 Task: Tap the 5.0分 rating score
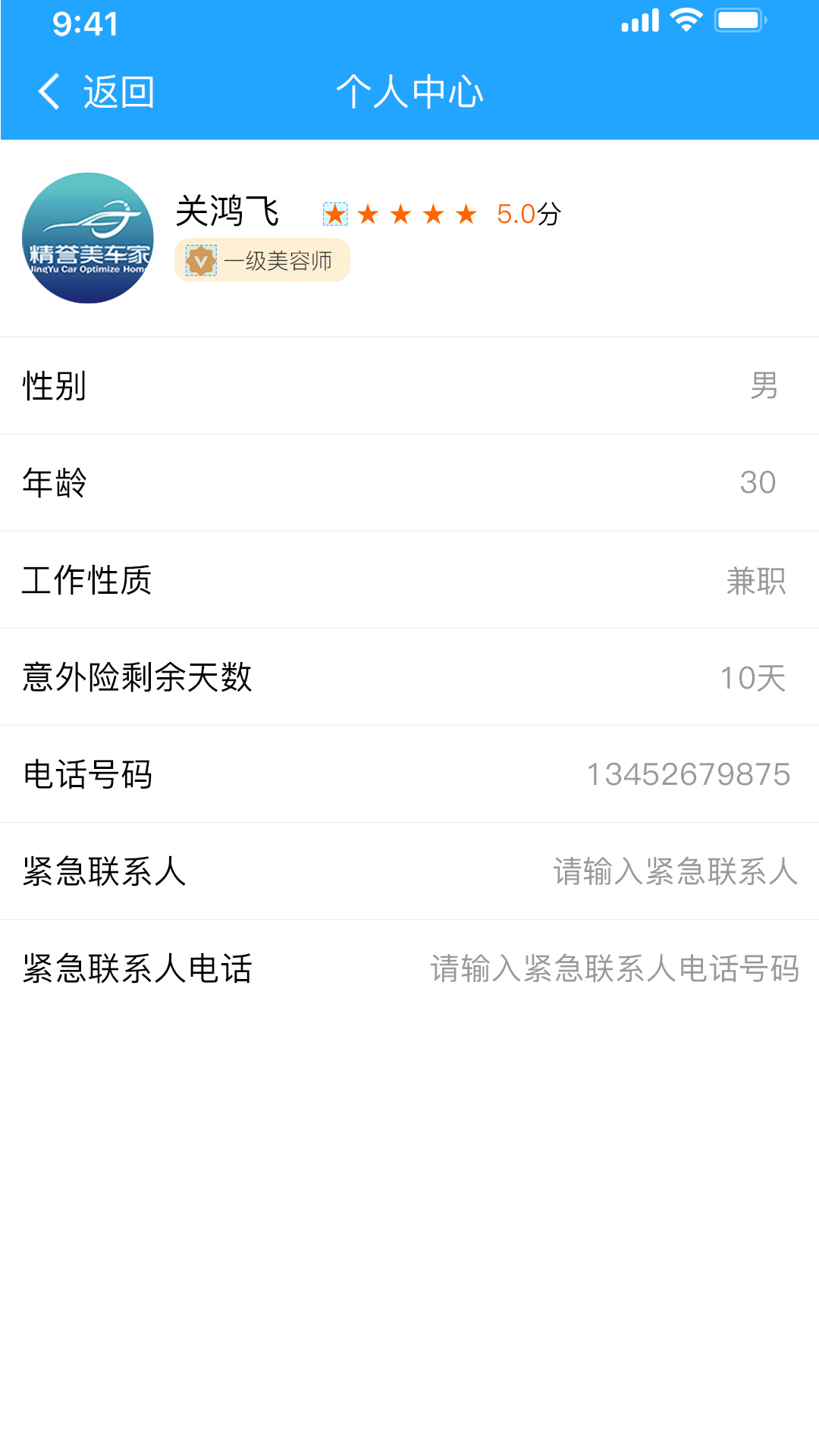point(529,215)
